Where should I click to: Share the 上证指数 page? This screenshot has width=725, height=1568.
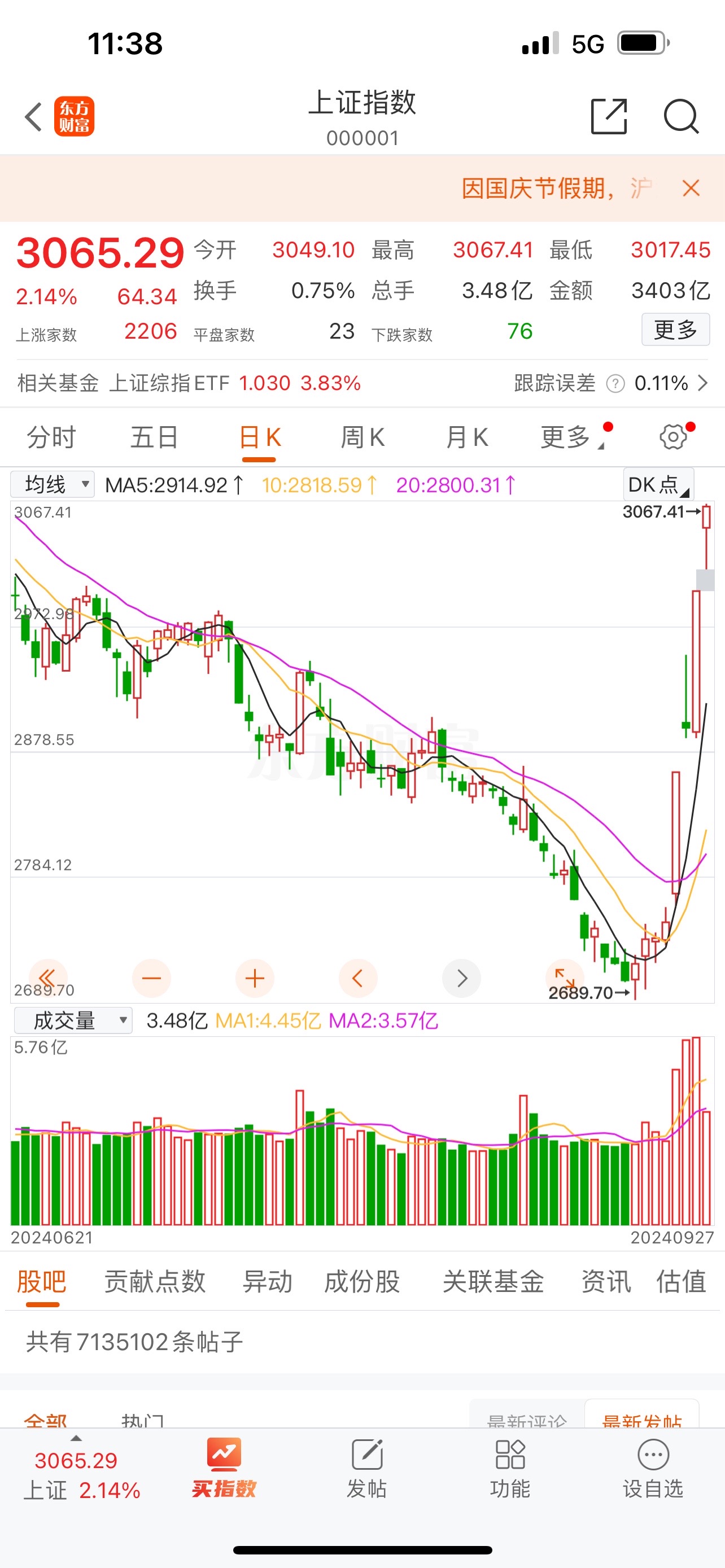[609, 116]
